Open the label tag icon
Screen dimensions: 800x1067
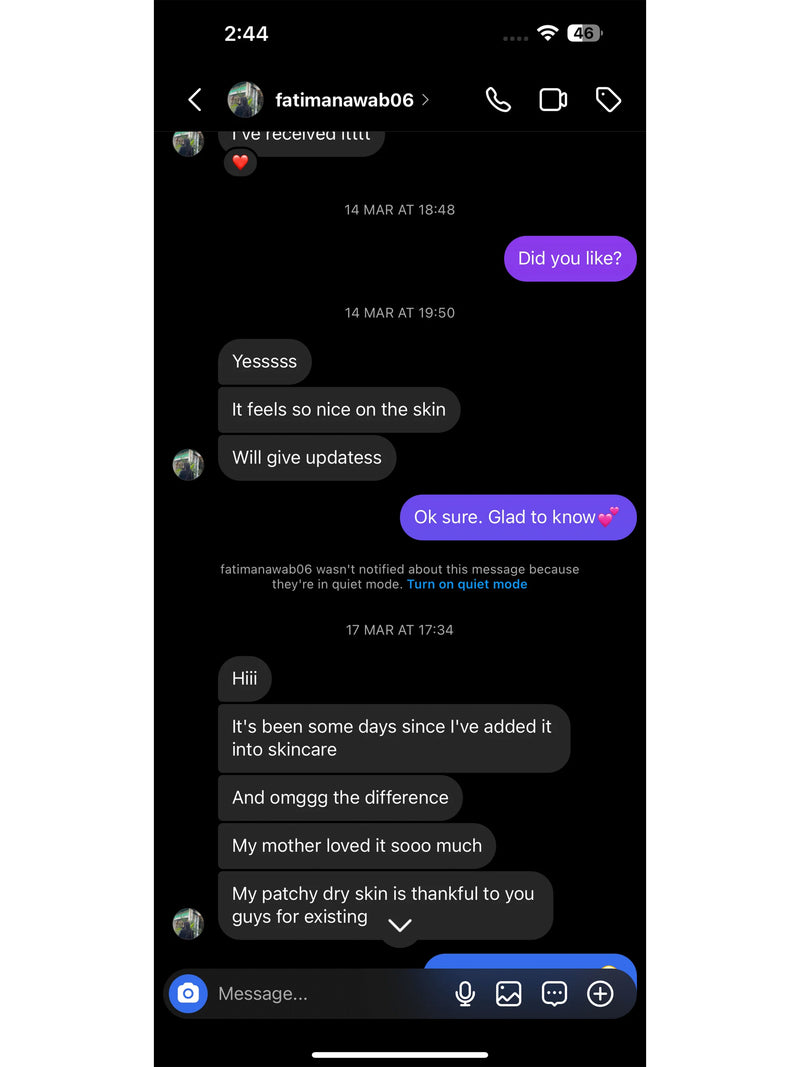coord(608,100)
